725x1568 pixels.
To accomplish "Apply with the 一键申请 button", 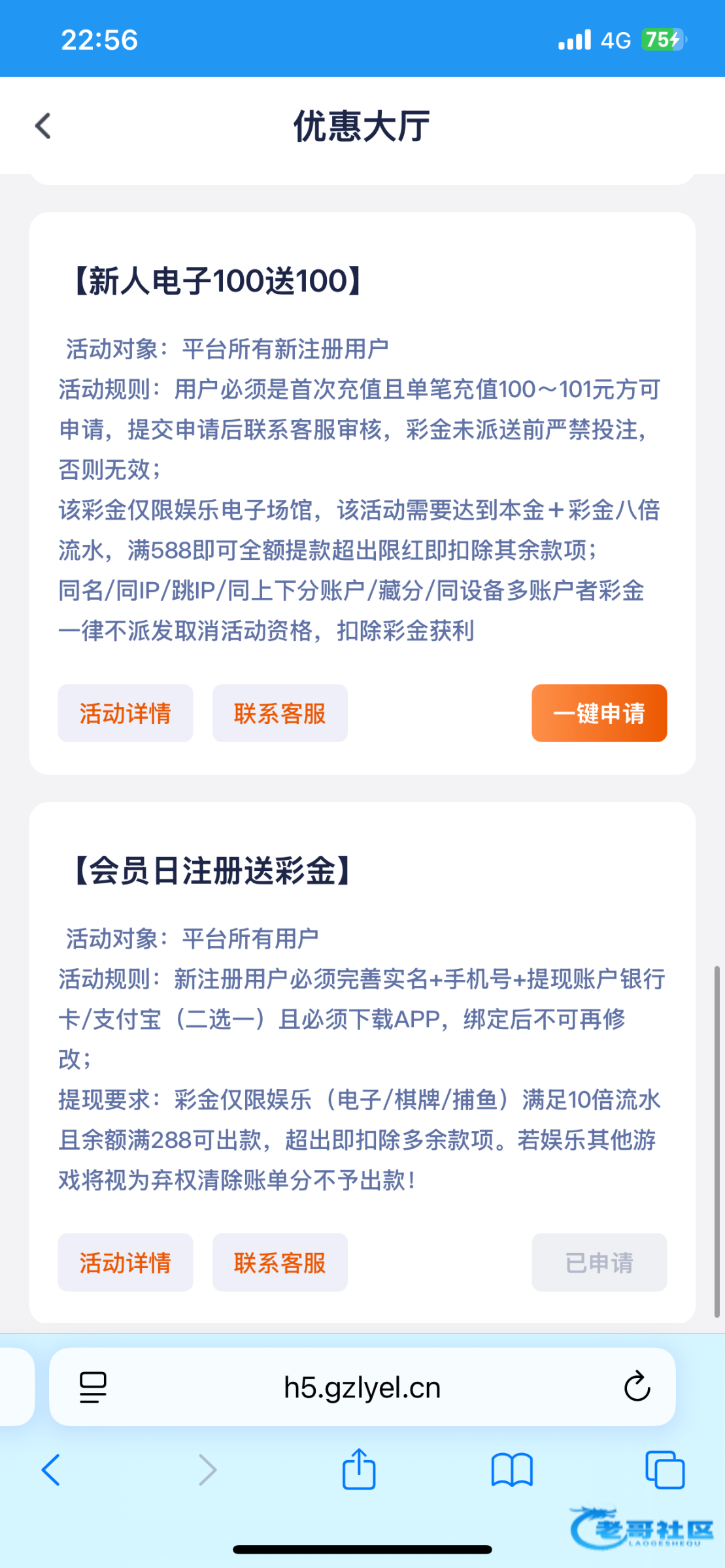I will [x=599, y=713].
